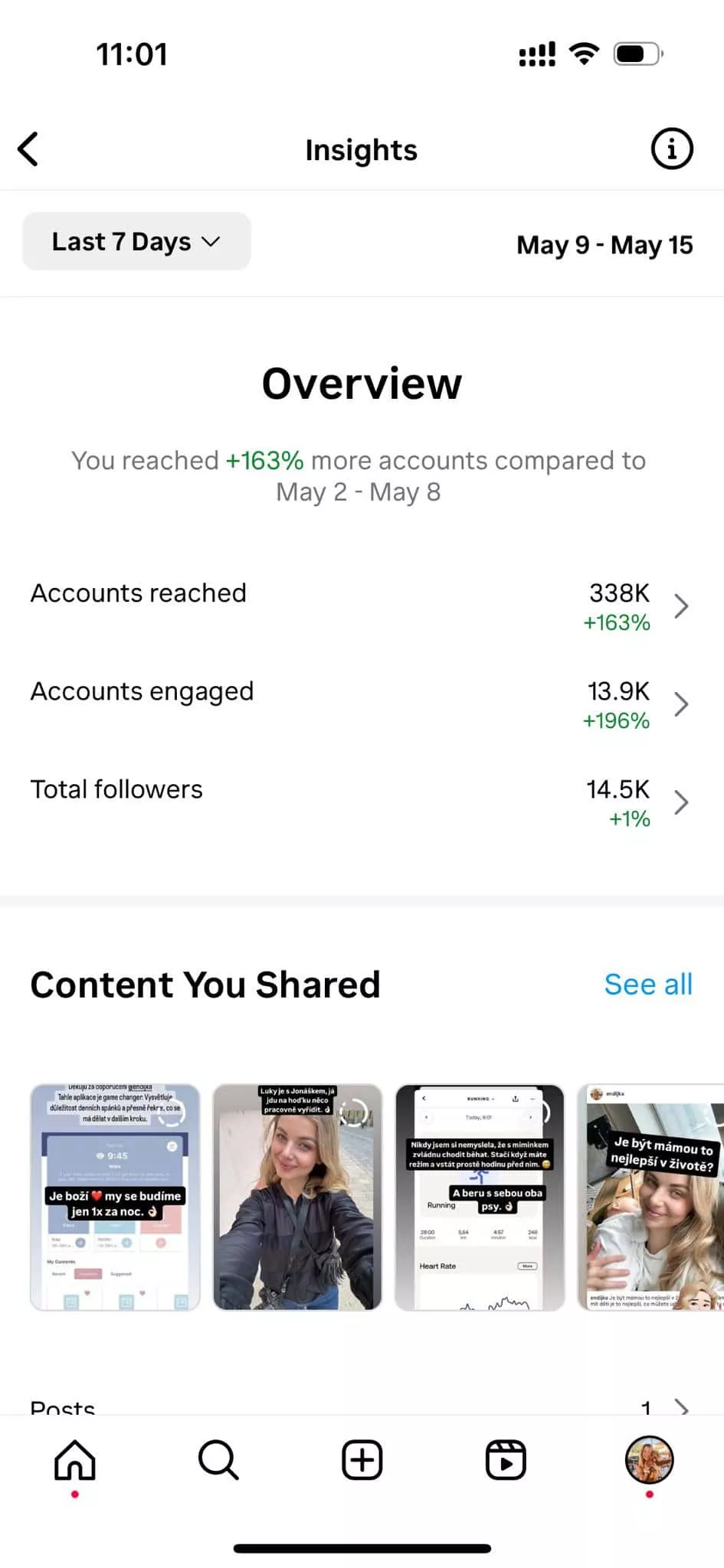
Task: Open the Last 7 Days dropdown
Action: pos(136,242)
